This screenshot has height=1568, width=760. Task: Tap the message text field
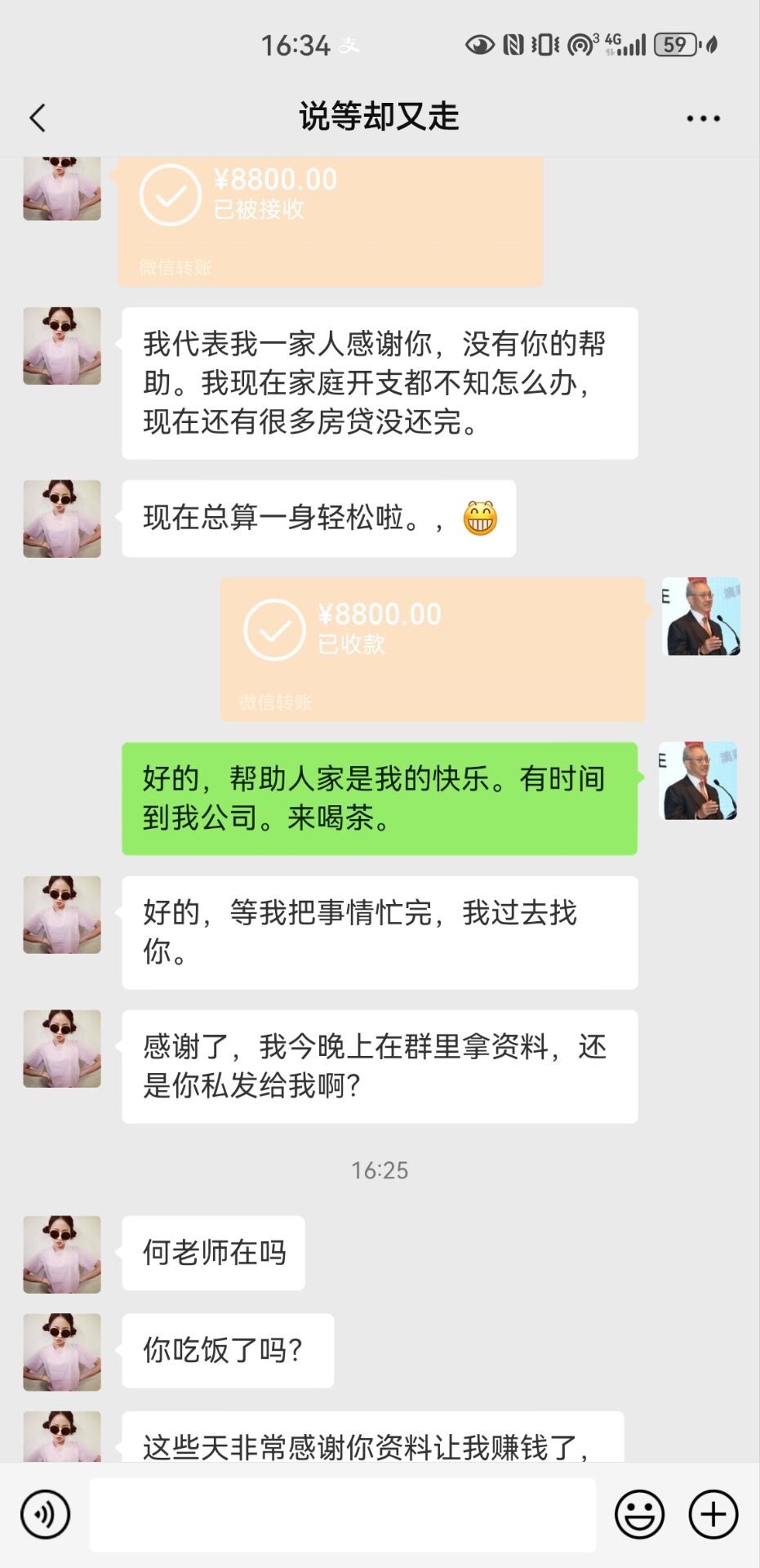tap(343, 1514)
